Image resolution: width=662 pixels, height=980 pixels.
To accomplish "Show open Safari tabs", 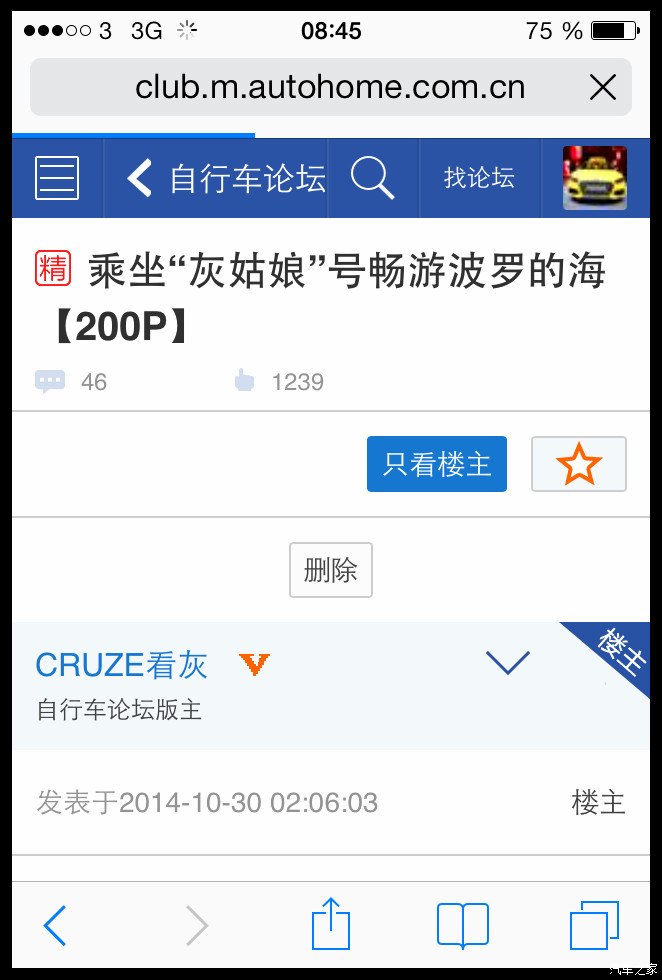I will point(594,925).
